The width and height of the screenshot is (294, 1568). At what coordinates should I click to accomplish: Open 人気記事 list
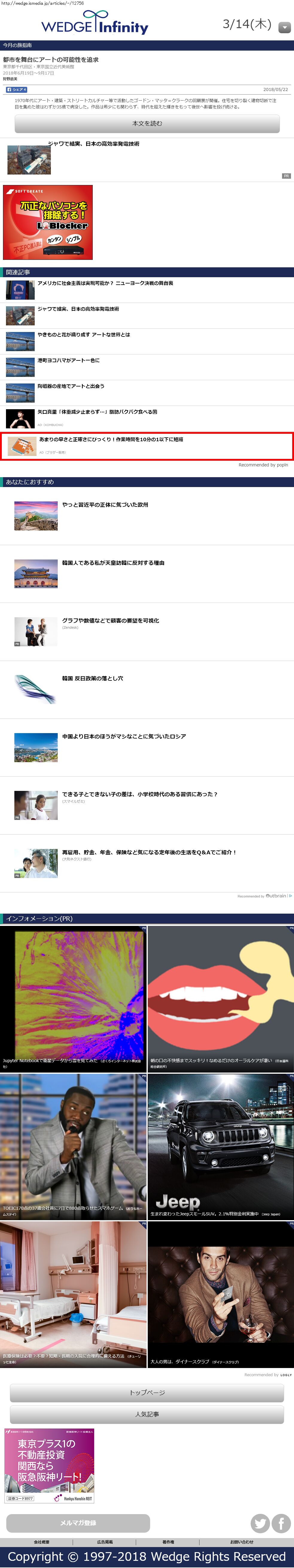pyautogui.click(x=147, y=1415)
